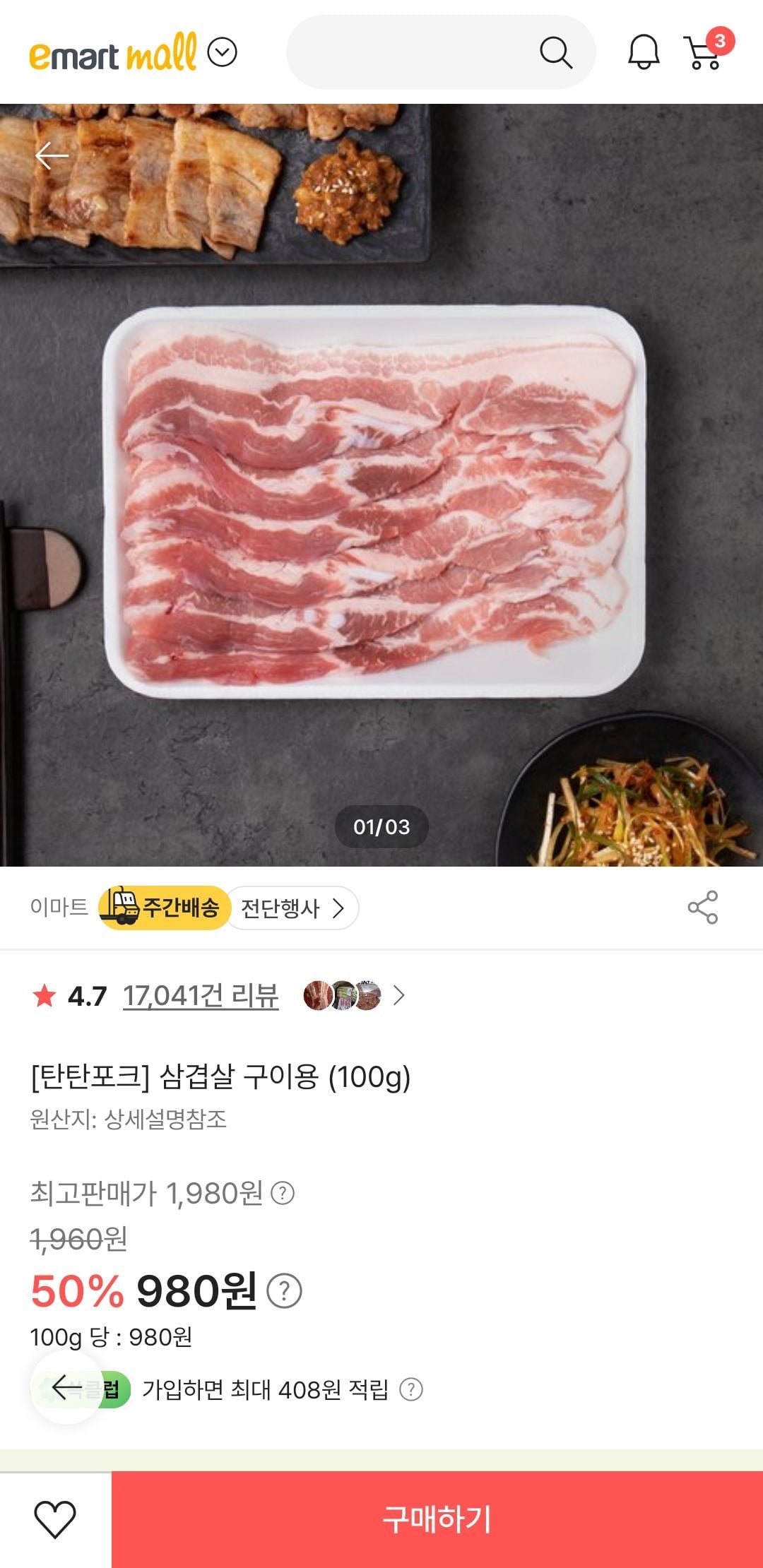The image size is (763, 1568).
Task: Open the notifications bell
Action: [643, 52]
